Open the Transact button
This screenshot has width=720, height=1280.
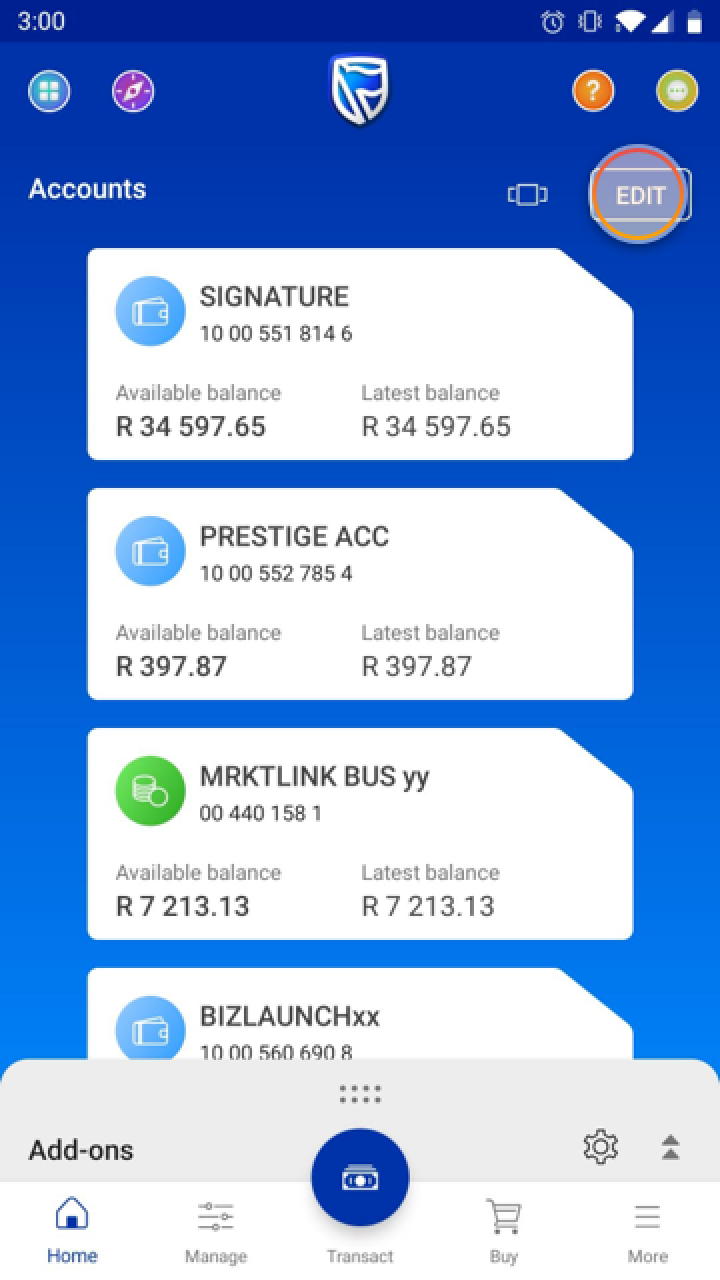(x=360, y=1180)
